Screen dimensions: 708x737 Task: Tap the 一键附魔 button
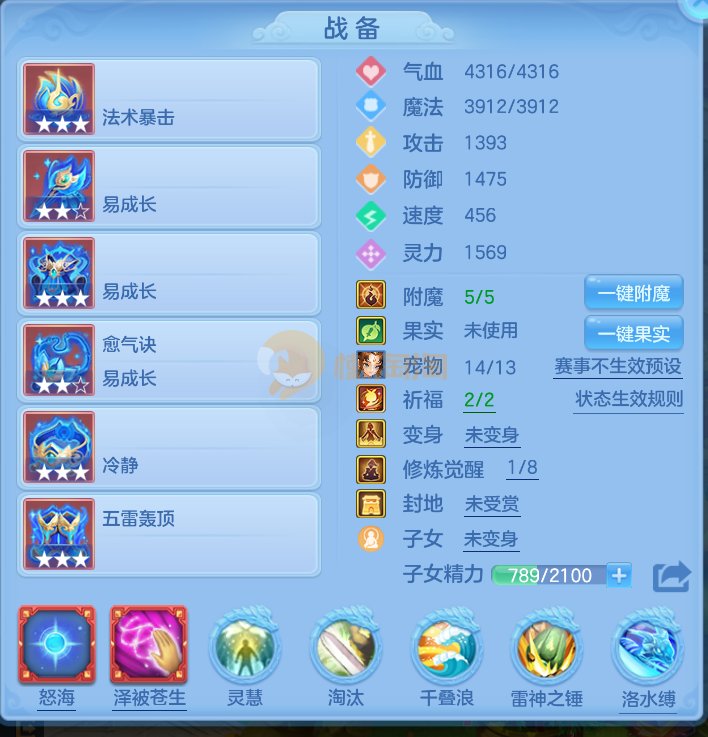[634, 294]
